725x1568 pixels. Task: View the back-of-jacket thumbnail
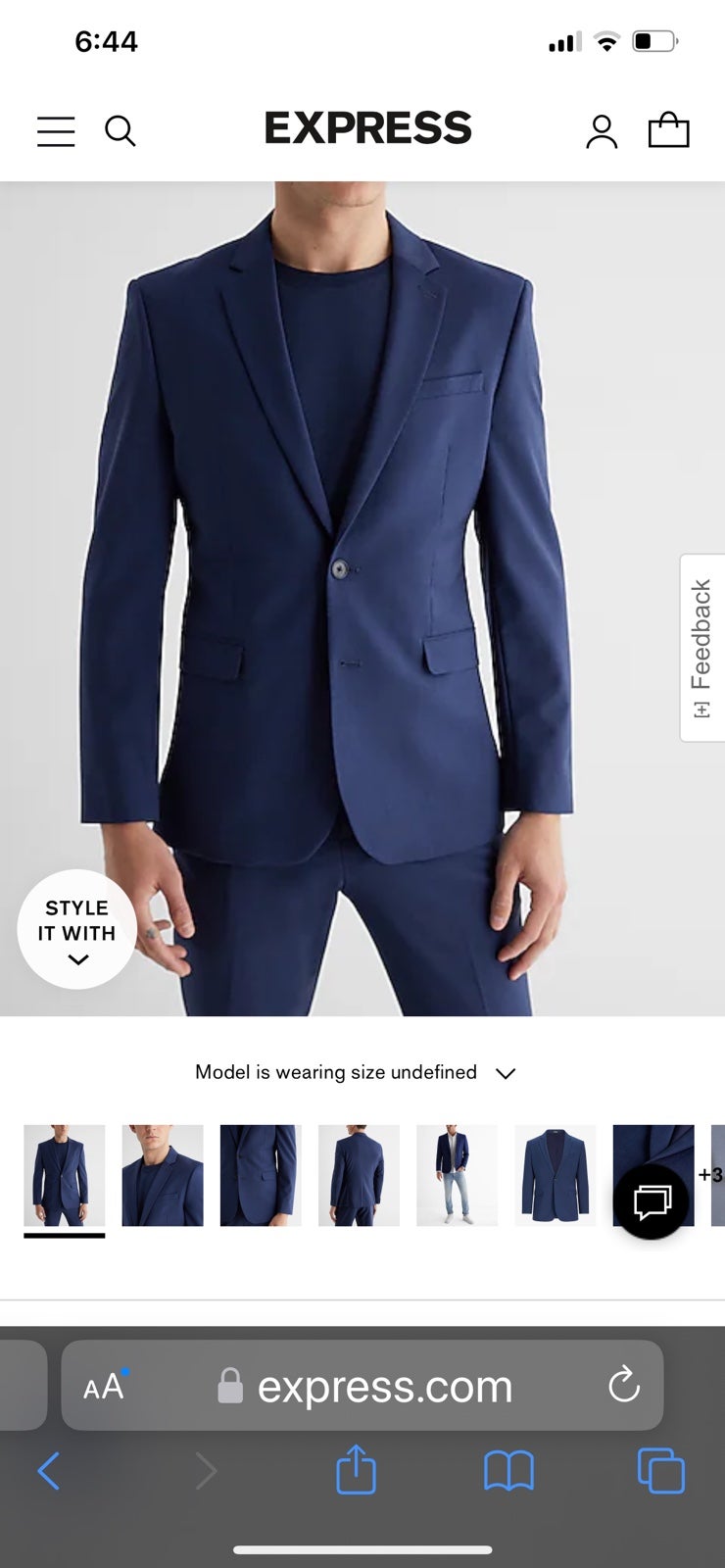click(x=359, y=1175)
